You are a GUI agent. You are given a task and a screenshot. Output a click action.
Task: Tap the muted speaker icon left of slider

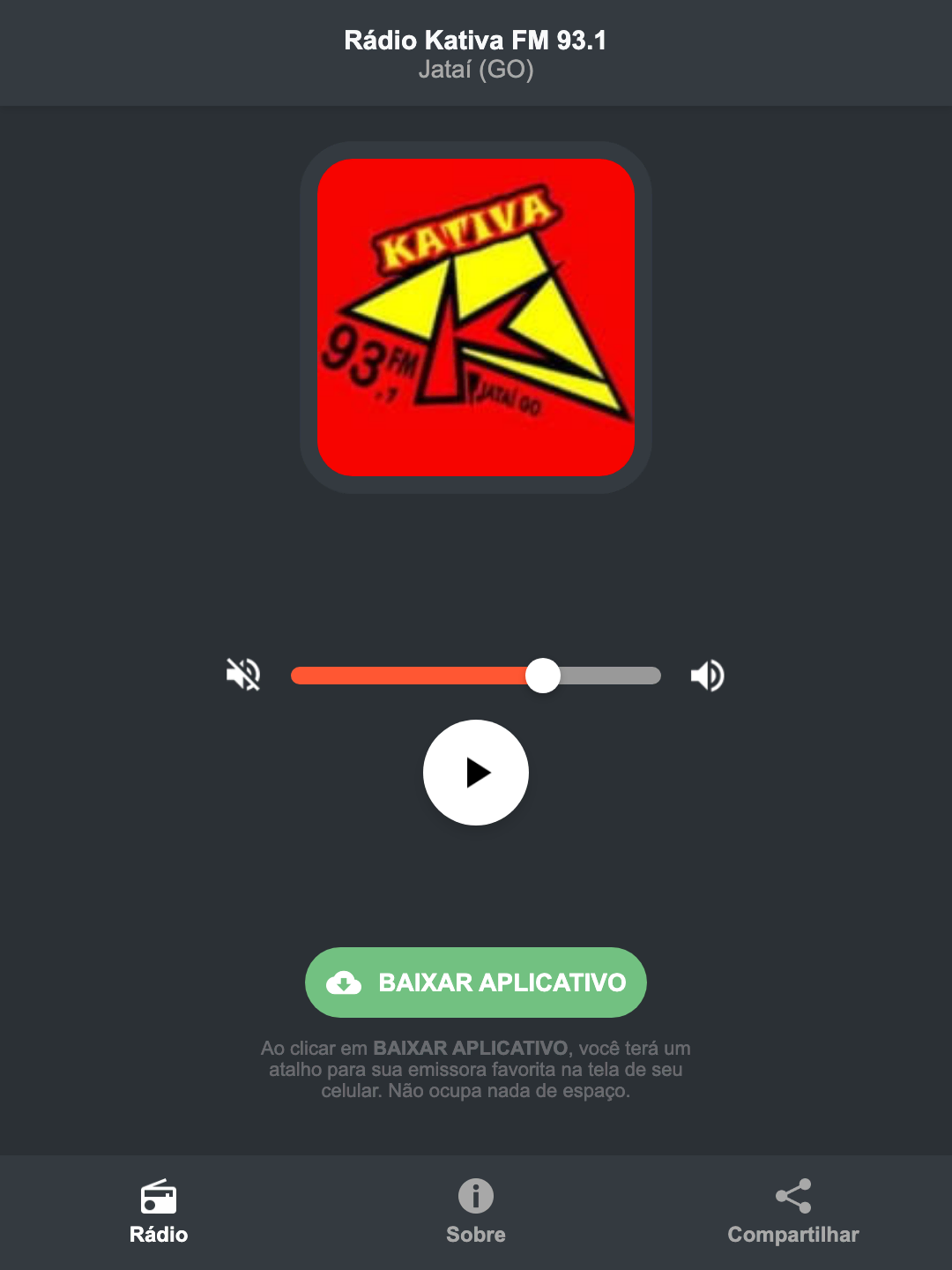tap(244, 675)
